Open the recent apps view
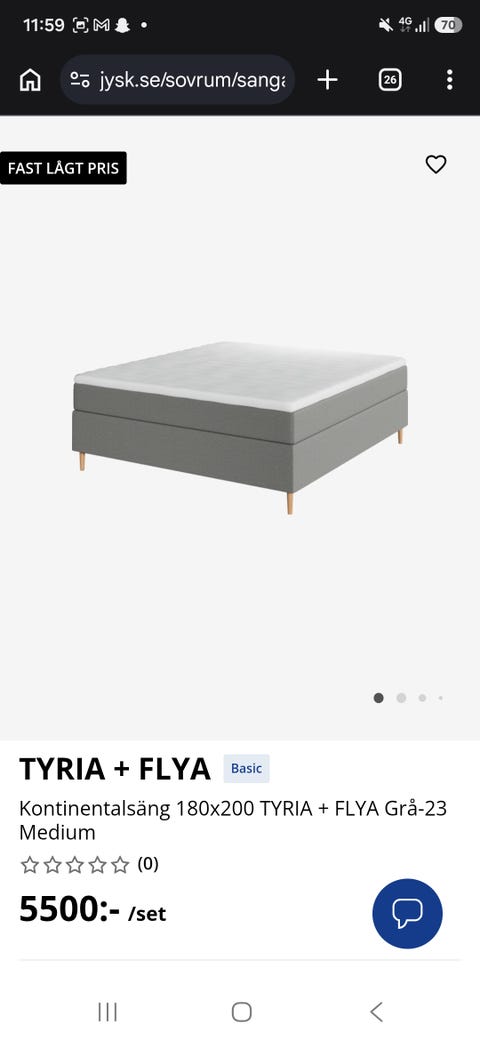 click(107, 1011)
